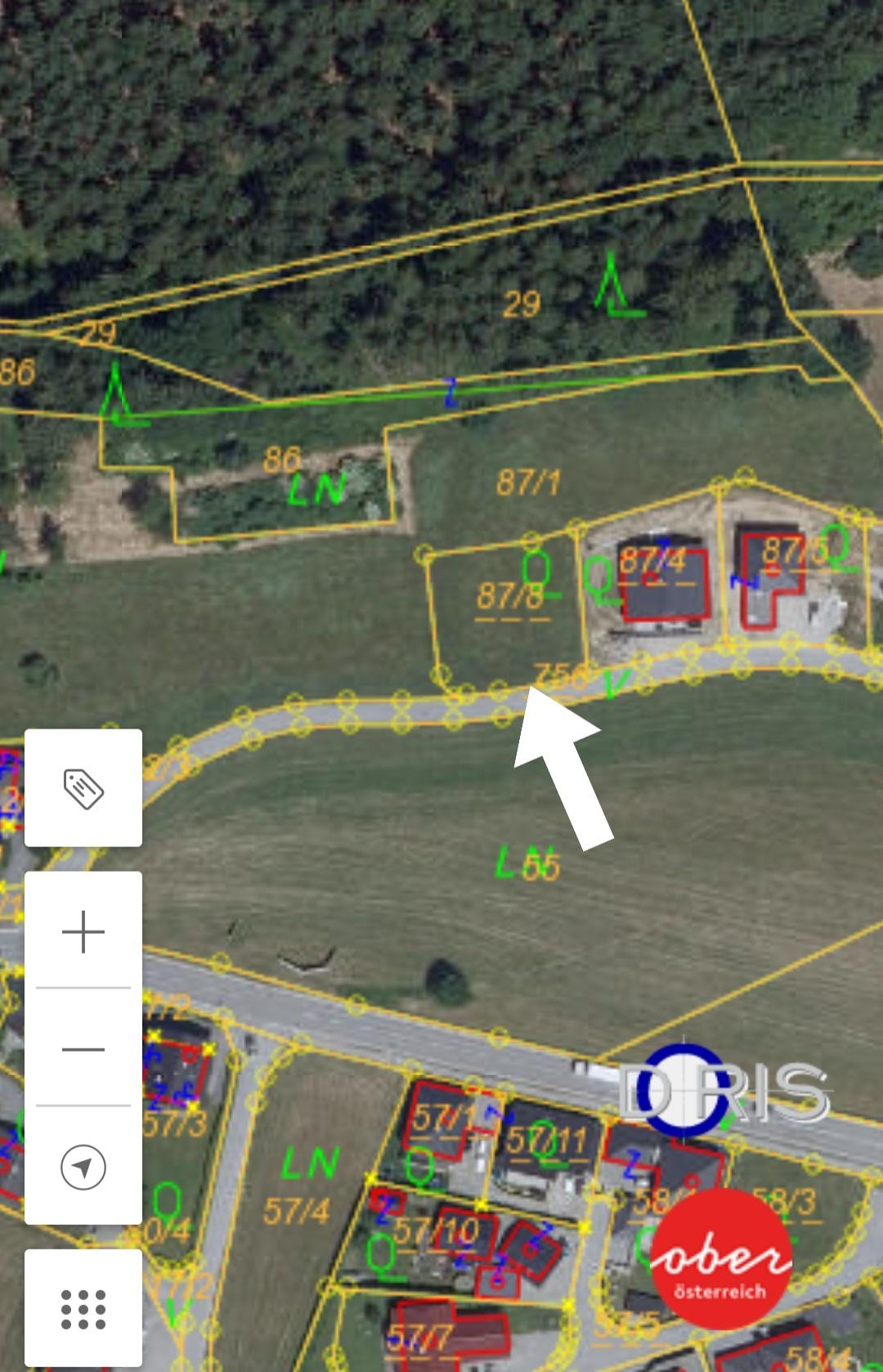The height and width of the screenshot is (1372, 883).
Task: Open the label tag tool
Action: coord(83,788)
